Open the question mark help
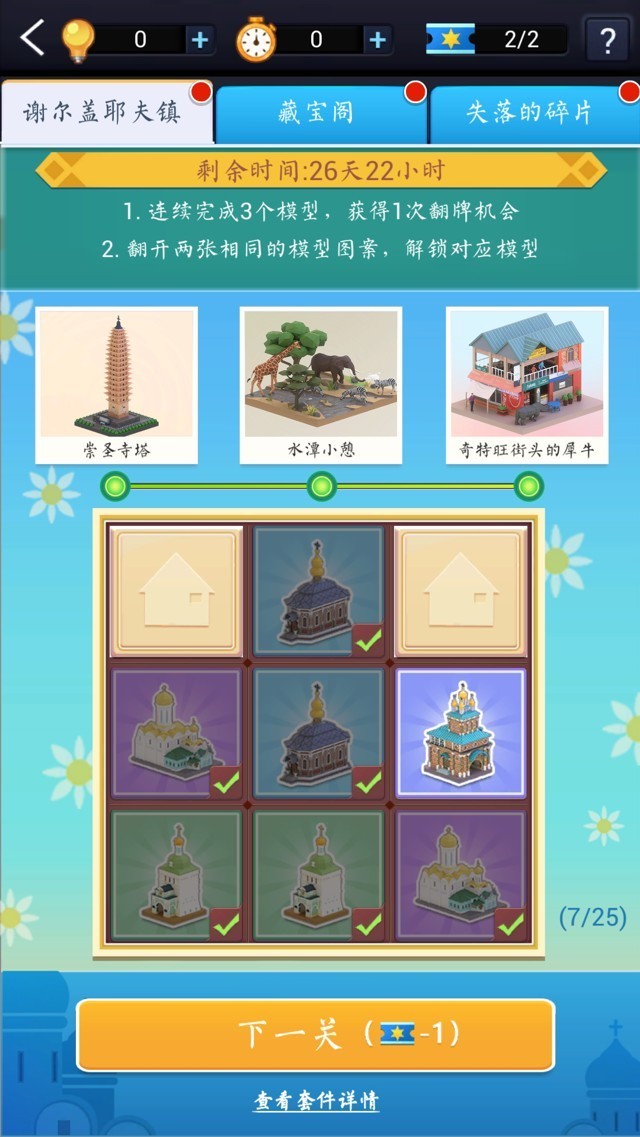Image resolution: width=640 pixels, height=1137 pixels. (x=607, y=41)
